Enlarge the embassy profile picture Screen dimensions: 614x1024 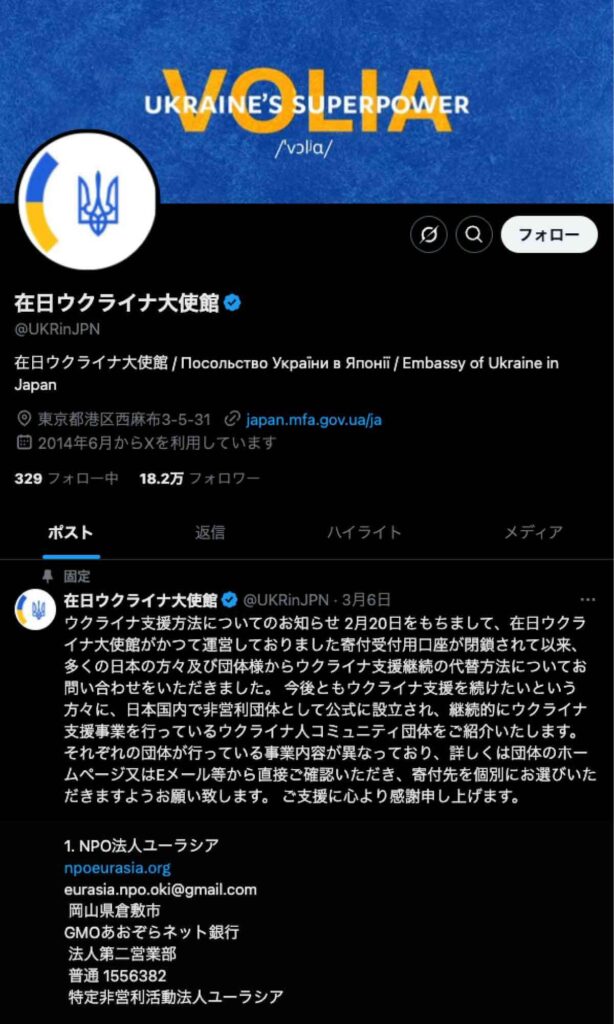[87, 201]
